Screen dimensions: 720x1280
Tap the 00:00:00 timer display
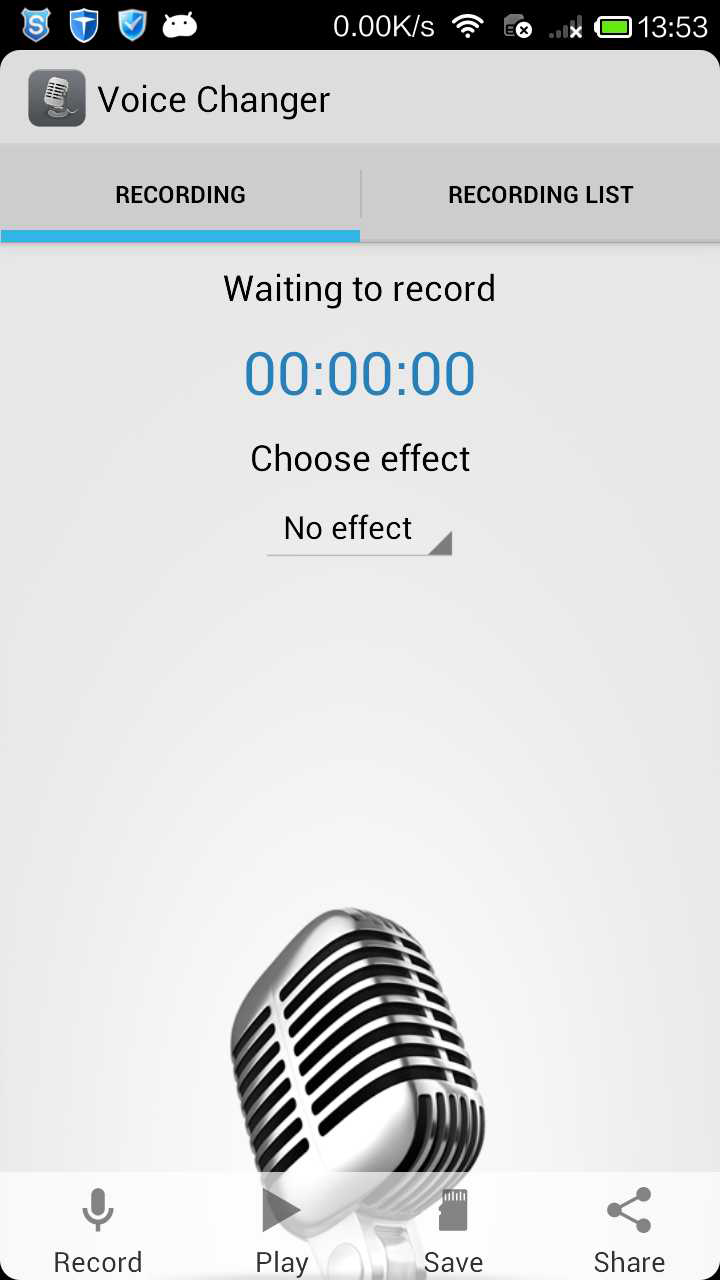[x=359, y=373]
